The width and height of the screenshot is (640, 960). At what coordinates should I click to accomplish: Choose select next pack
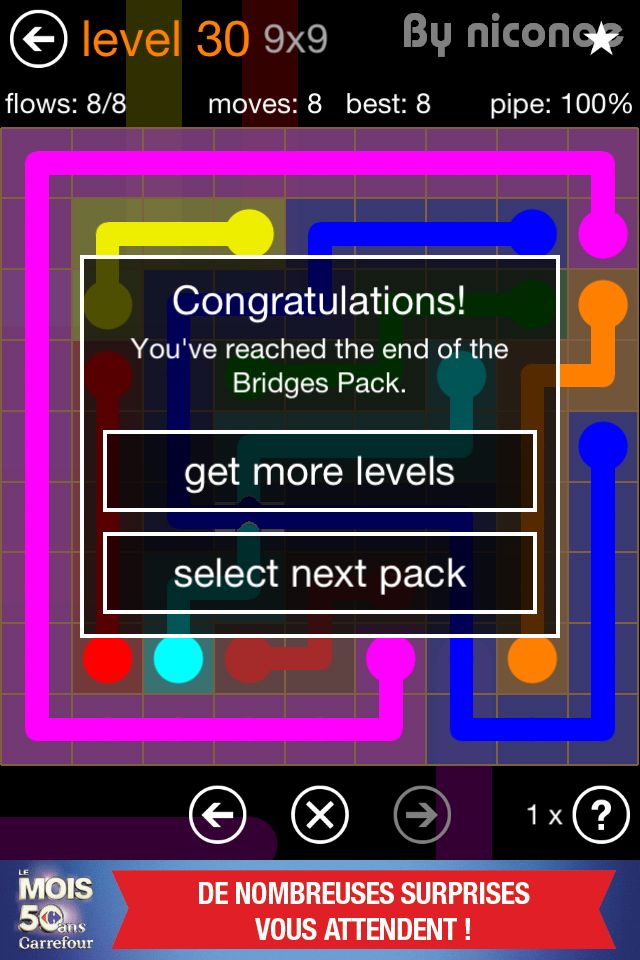(320, 574)
